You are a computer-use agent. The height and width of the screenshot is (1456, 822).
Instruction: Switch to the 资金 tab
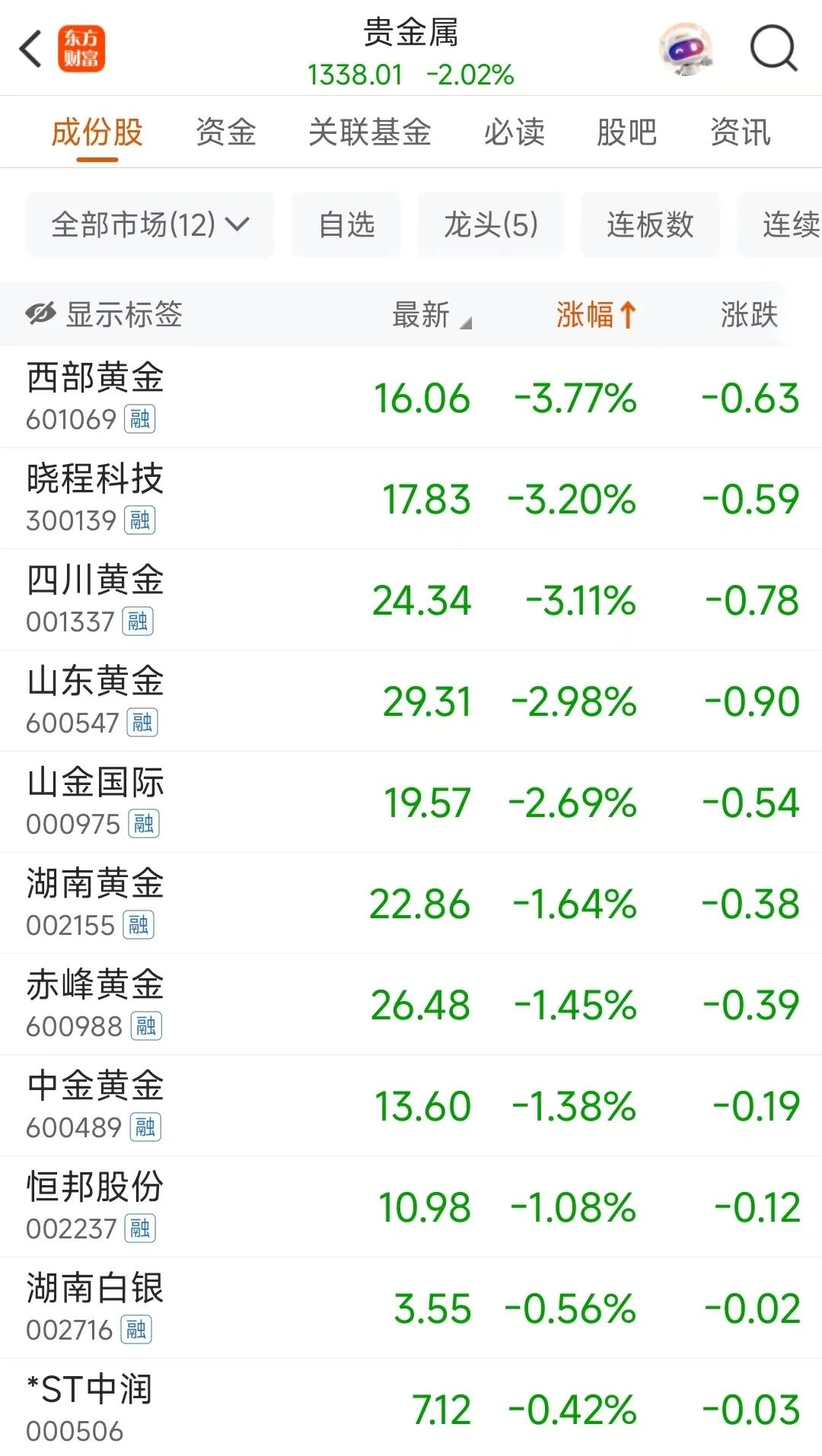[225, 132]
